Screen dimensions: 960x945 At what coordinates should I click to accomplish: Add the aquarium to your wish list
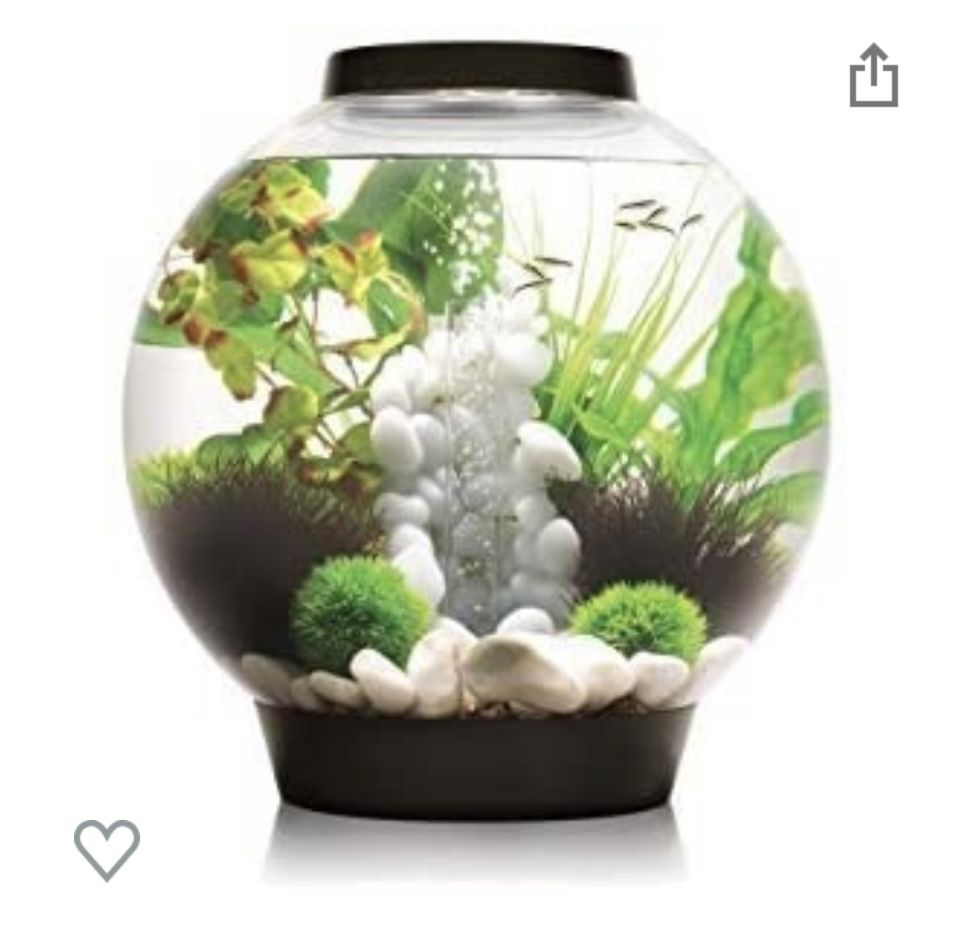tap(107, 850)
